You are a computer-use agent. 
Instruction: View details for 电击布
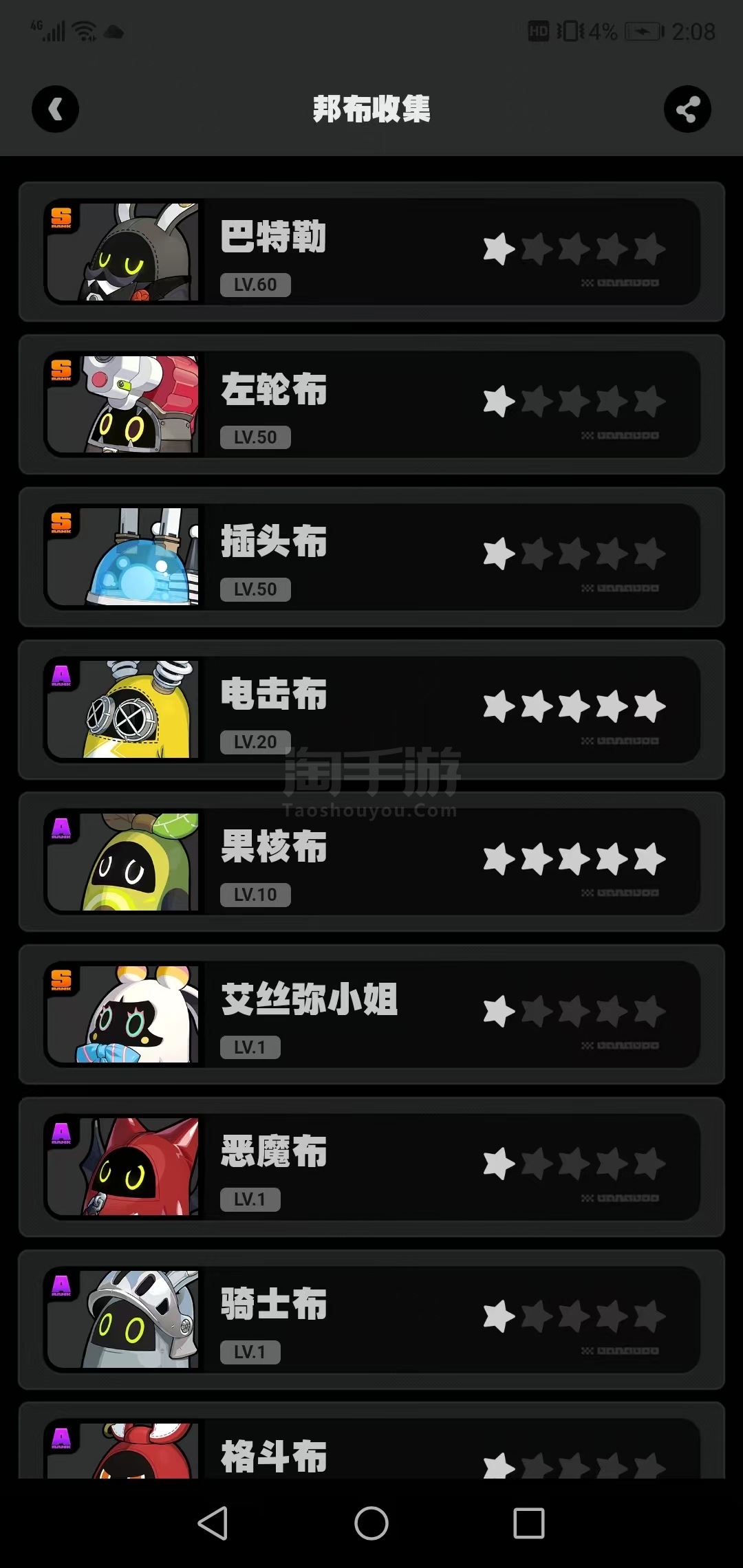(371, 710)
